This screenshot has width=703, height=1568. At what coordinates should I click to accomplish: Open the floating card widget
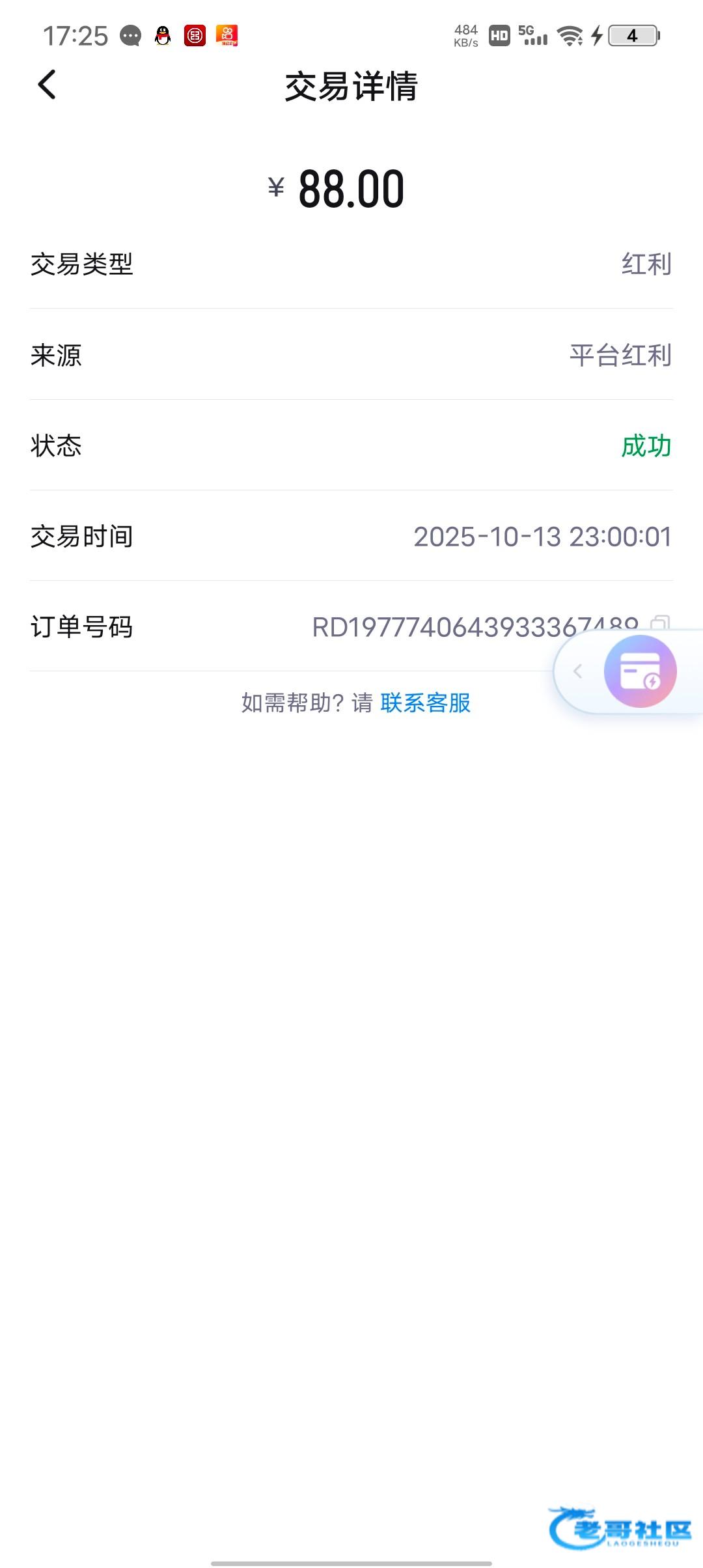(x=640, y=671)
